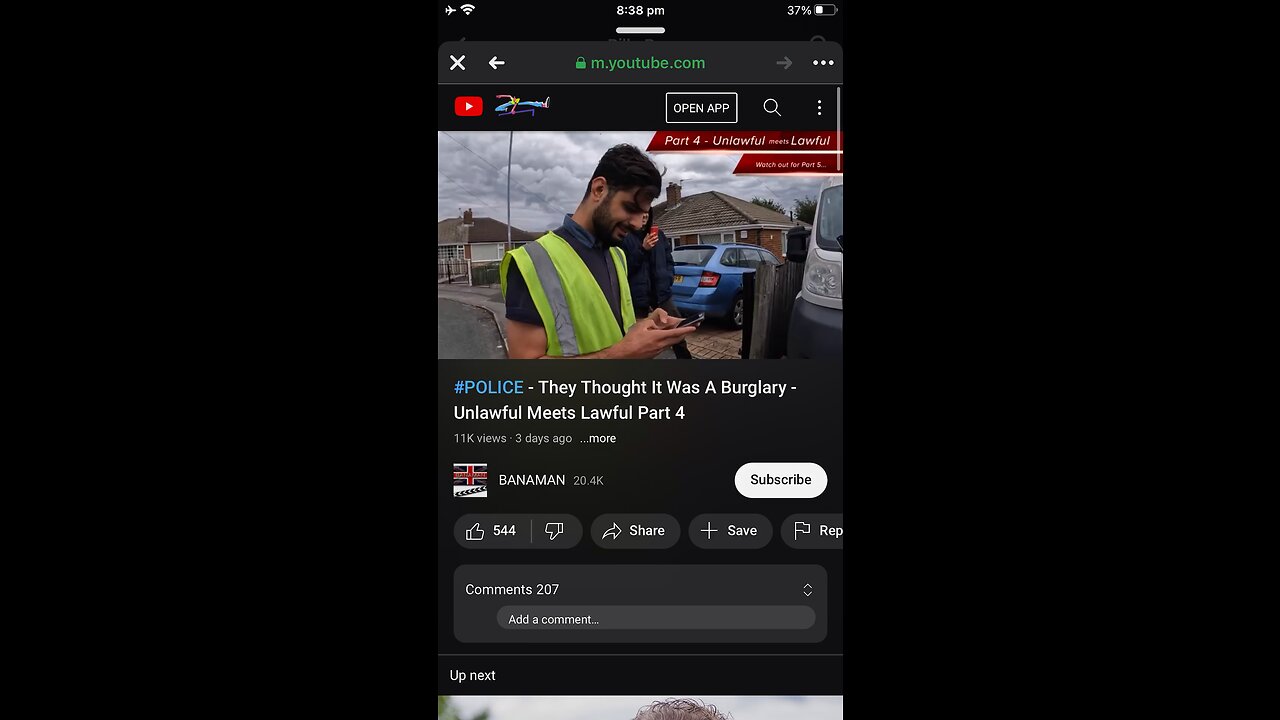The image size is (1280, 720).
Task: Open the BANAMAN channel page
Action: 531,480
